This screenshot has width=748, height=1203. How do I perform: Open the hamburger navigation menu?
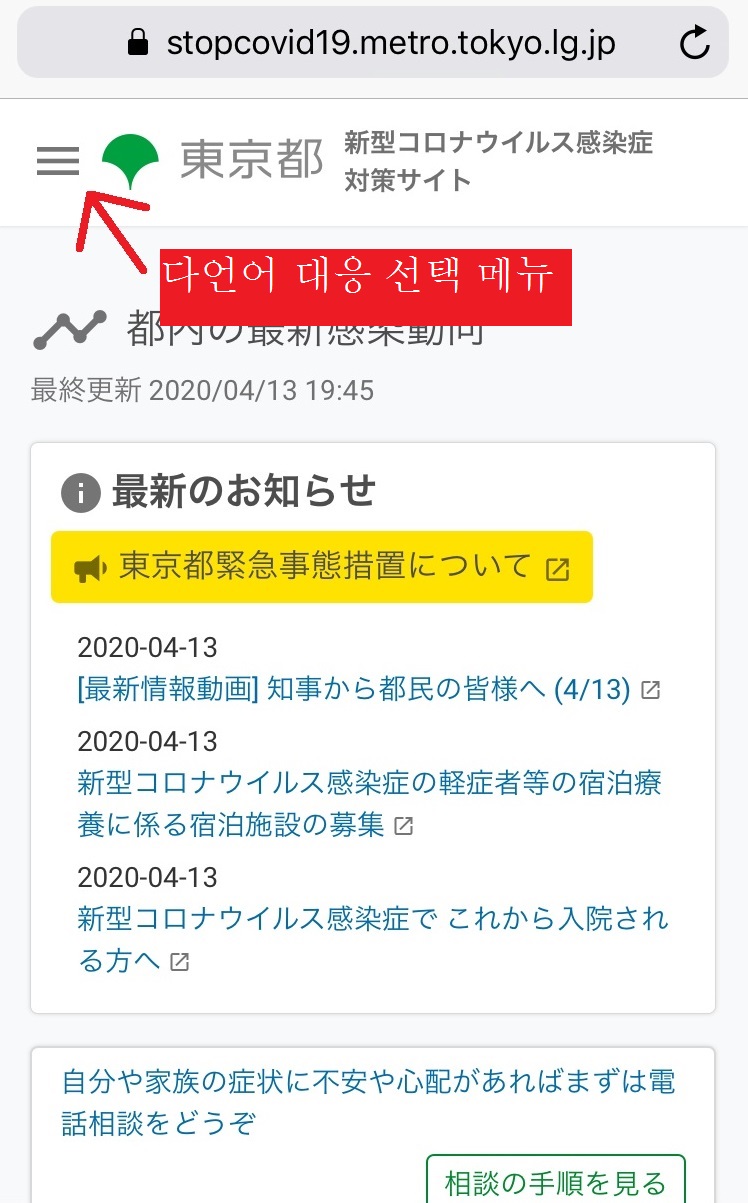(x=58, y=161)
